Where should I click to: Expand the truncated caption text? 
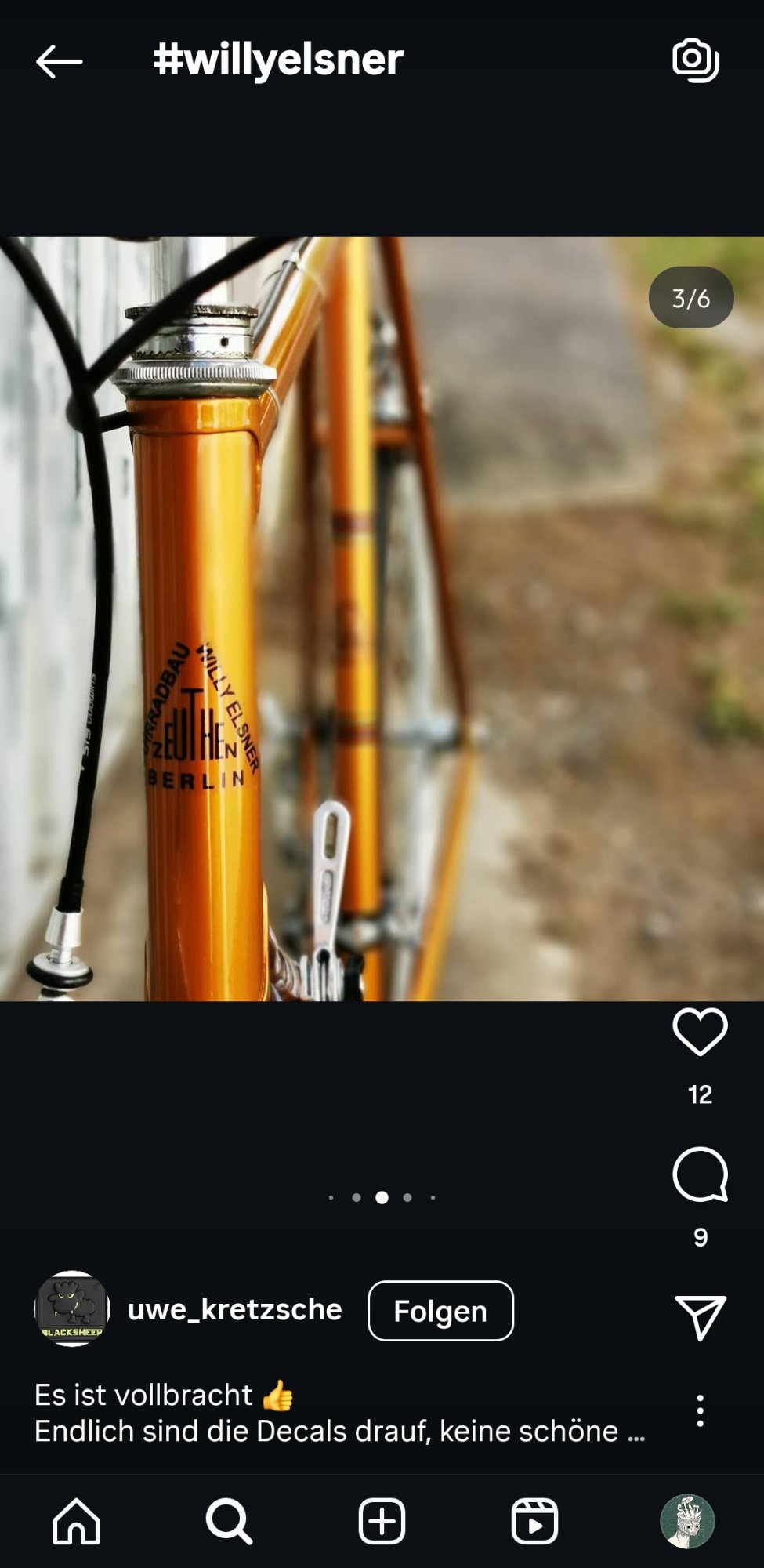[635, 1432]
